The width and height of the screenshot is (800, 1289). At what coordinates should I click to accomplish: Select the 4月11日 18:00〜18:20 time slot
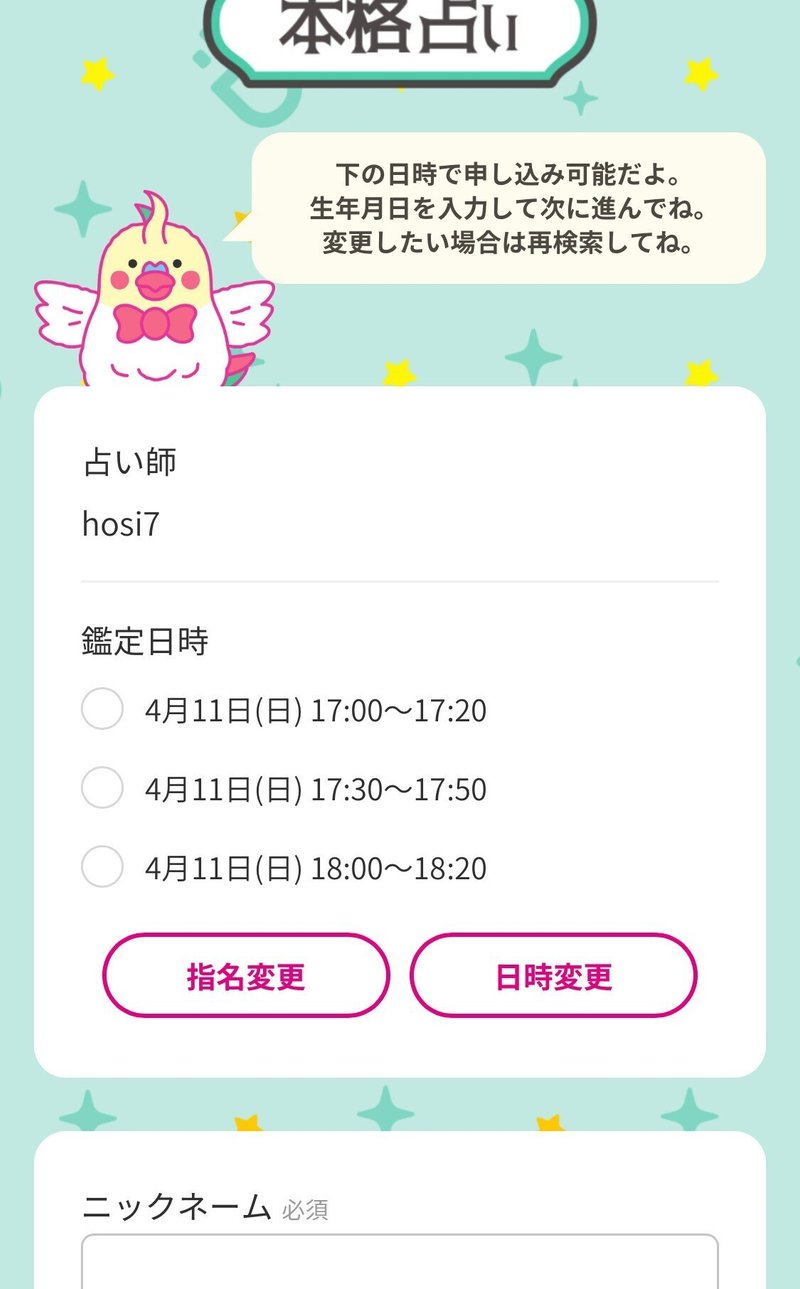(x=101, y=869)
